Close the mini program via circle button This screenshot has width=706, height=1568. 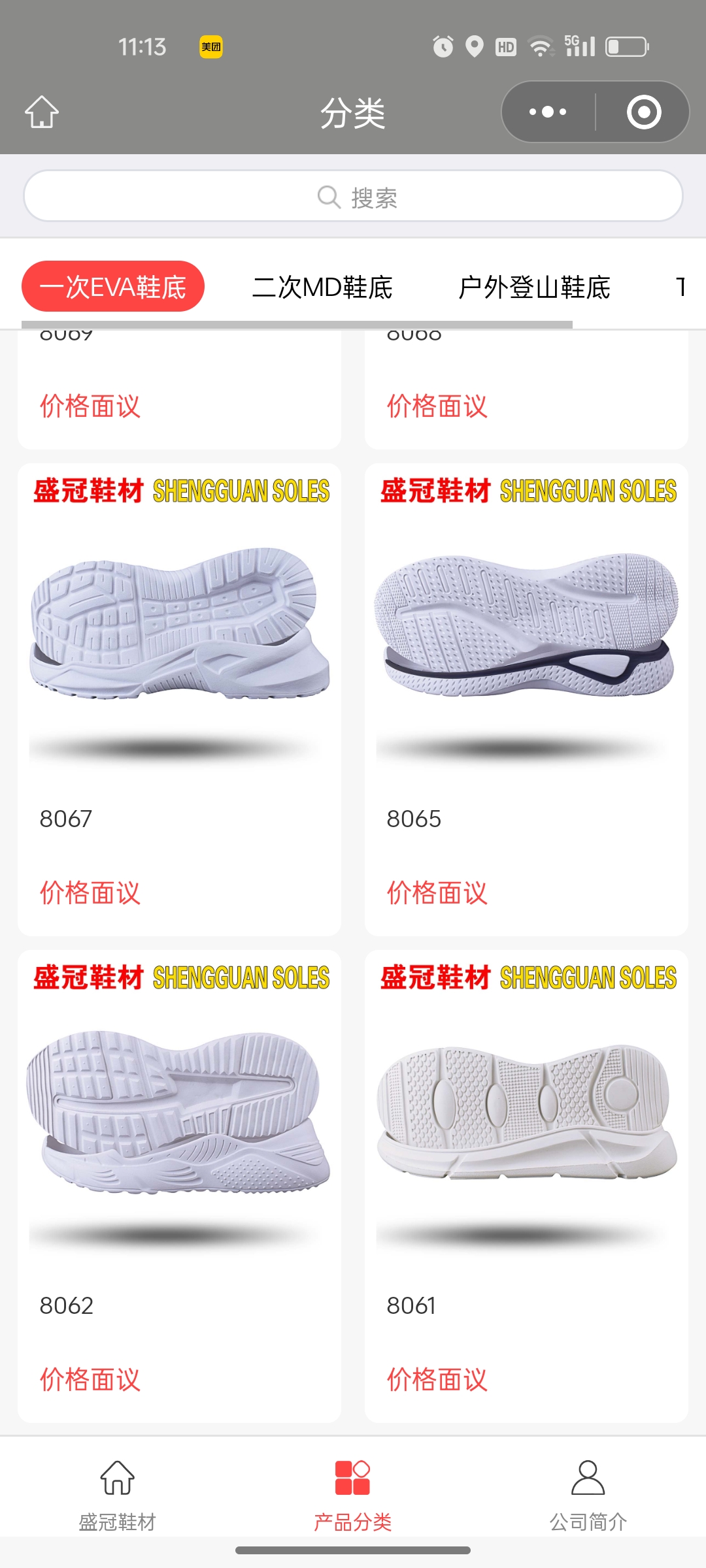click(x=643, y=112)
